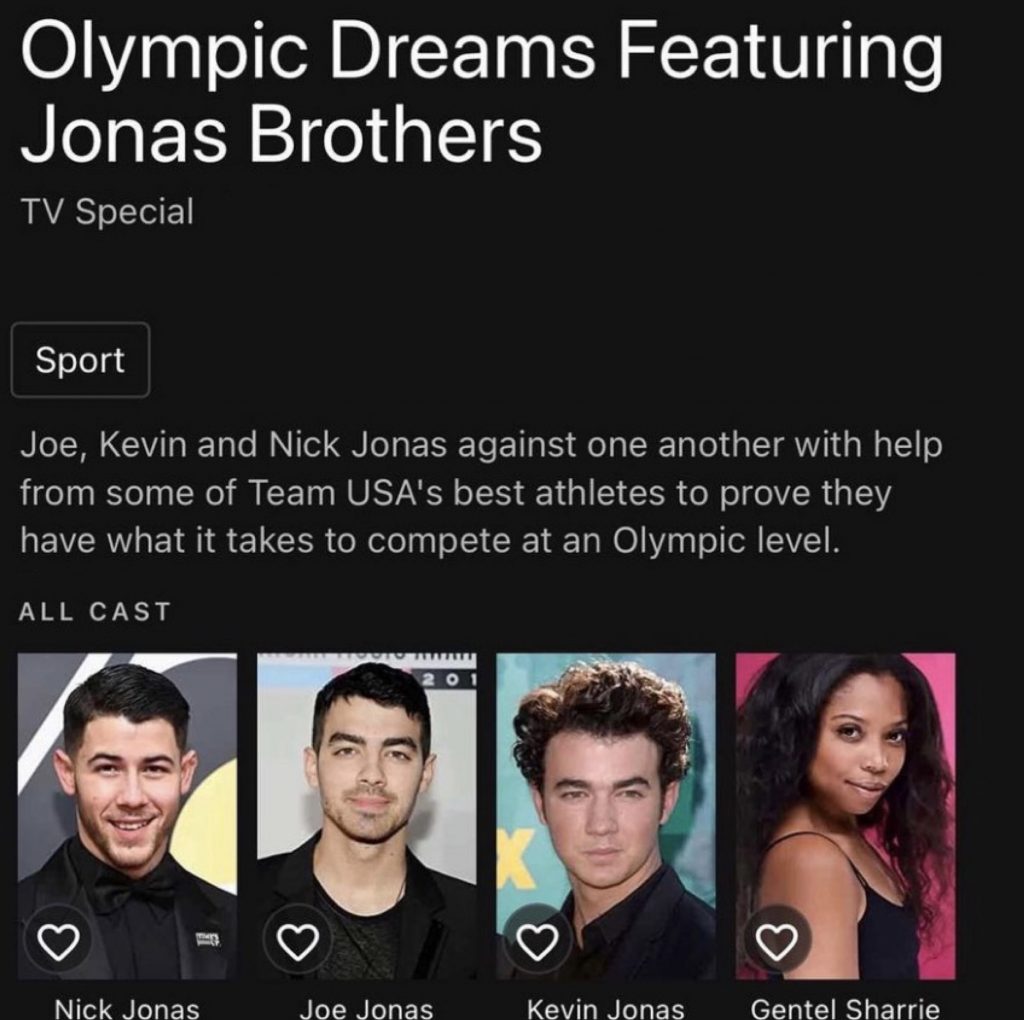Viewport: 1024px width, 1020px height.
Task: Tap the heart on Joe Jonas's photo
Action: [296, 939]
